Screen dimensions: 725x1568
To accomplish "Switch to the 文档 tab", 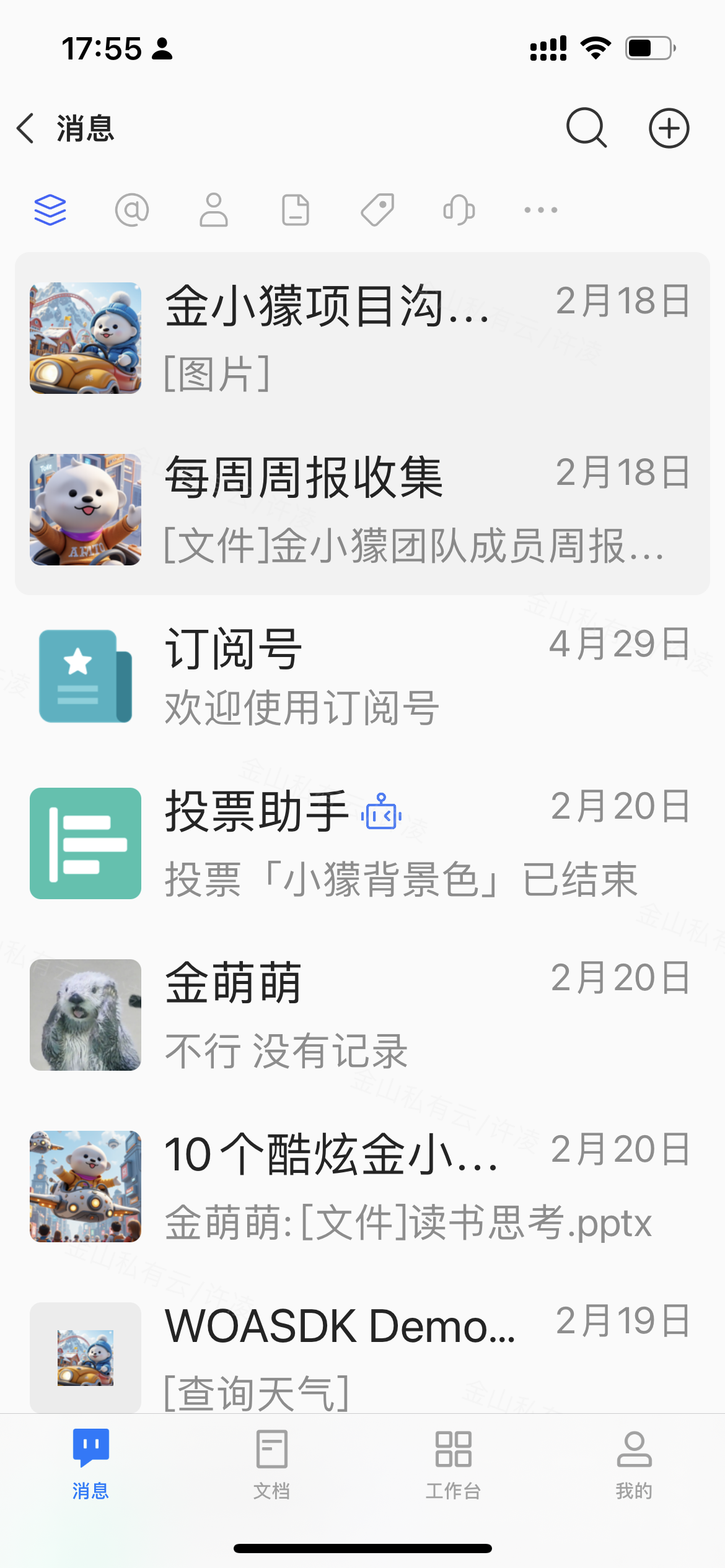I will (271, 1464).
